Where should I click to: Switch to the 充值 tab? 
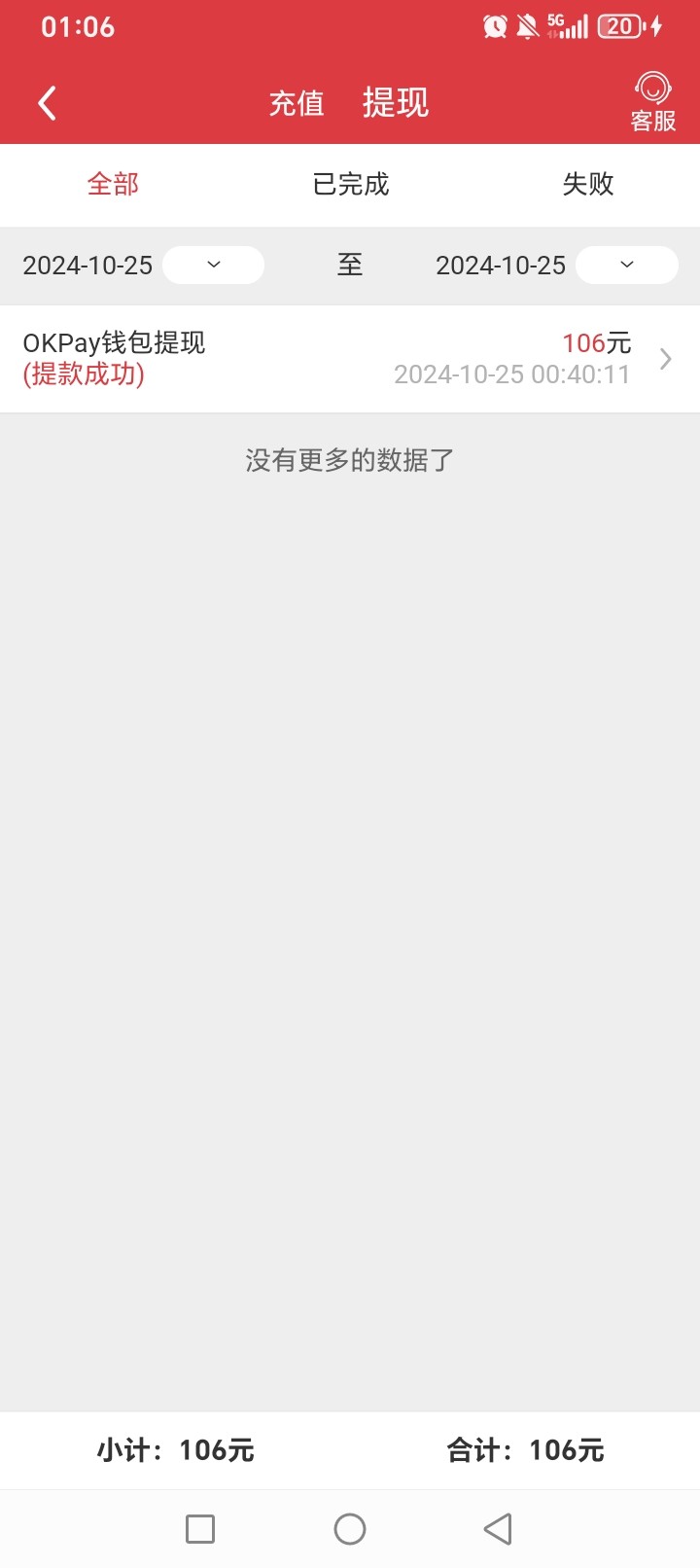click(297, 103)
